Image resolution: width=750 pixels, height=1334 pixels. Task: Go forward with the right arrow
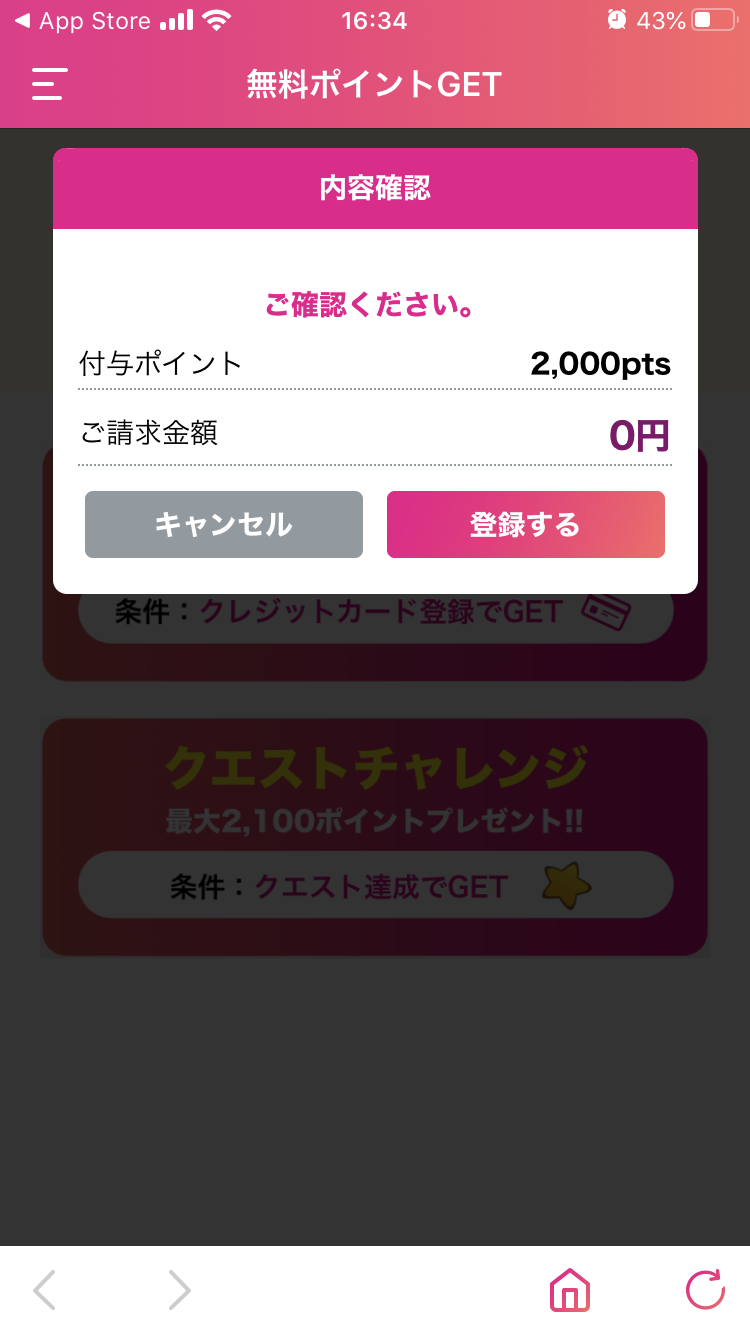[x=179, y=1290]
